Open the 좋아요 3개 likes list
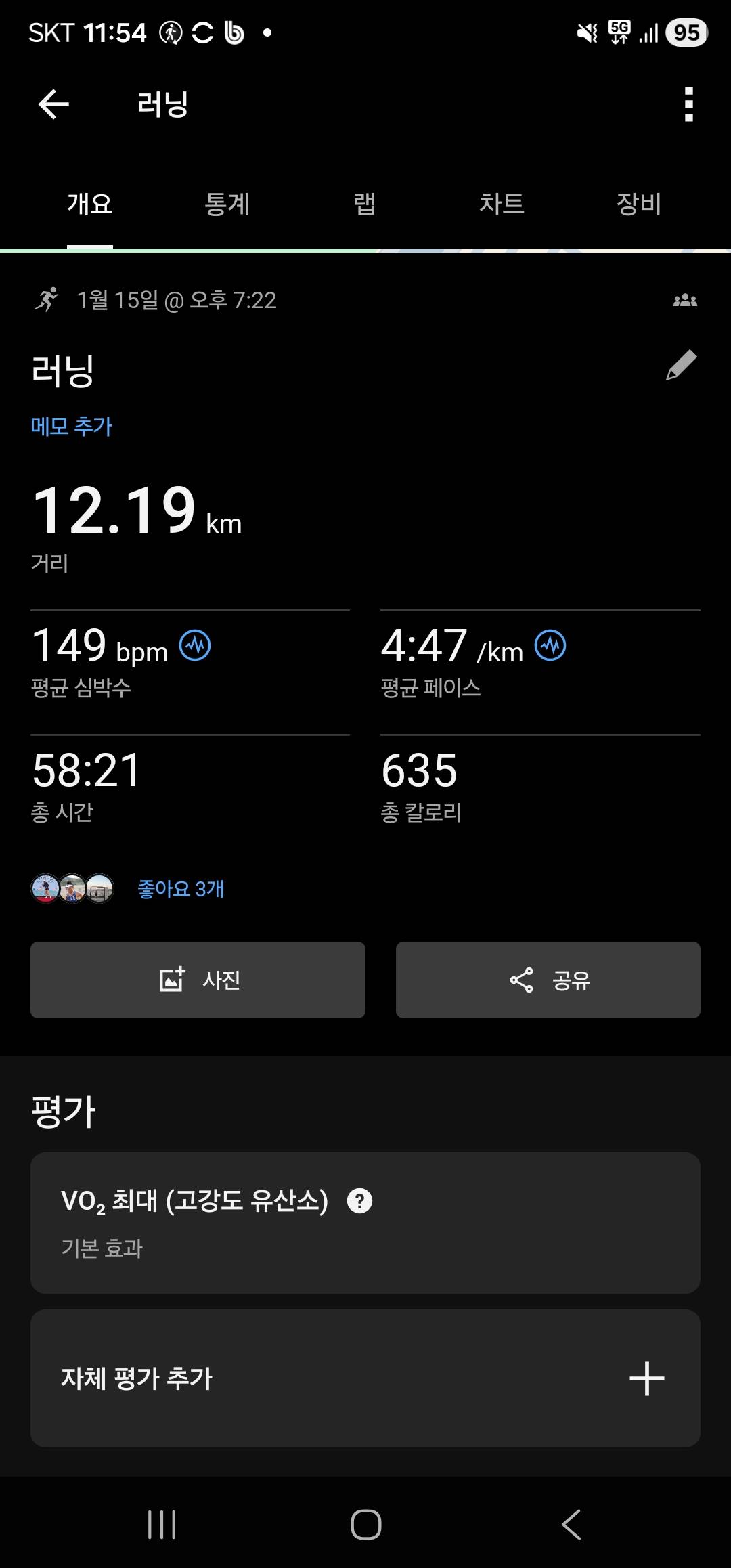Screen dimensions: 731x1568 click(x=181, y=888)
